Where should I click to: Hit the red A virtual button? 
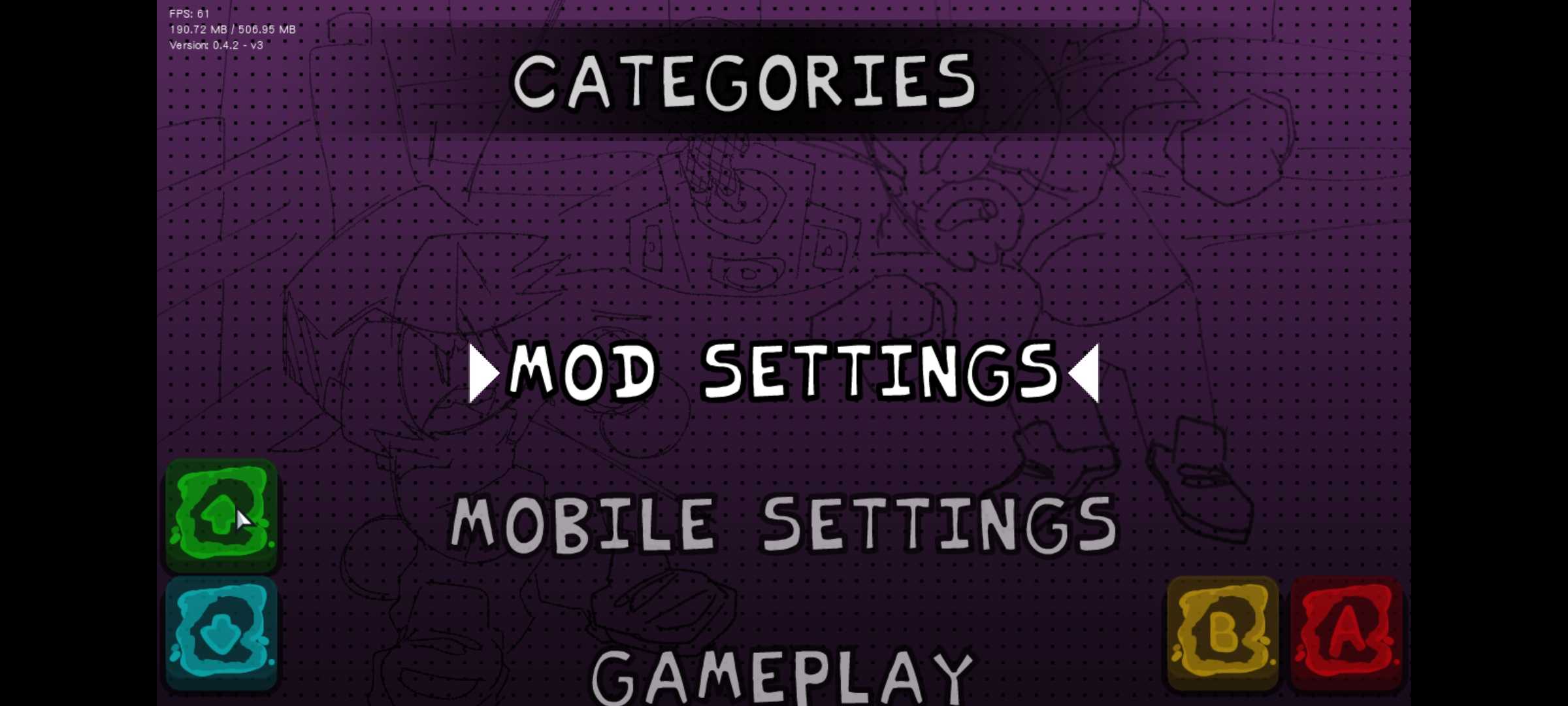click(1347, 633)
